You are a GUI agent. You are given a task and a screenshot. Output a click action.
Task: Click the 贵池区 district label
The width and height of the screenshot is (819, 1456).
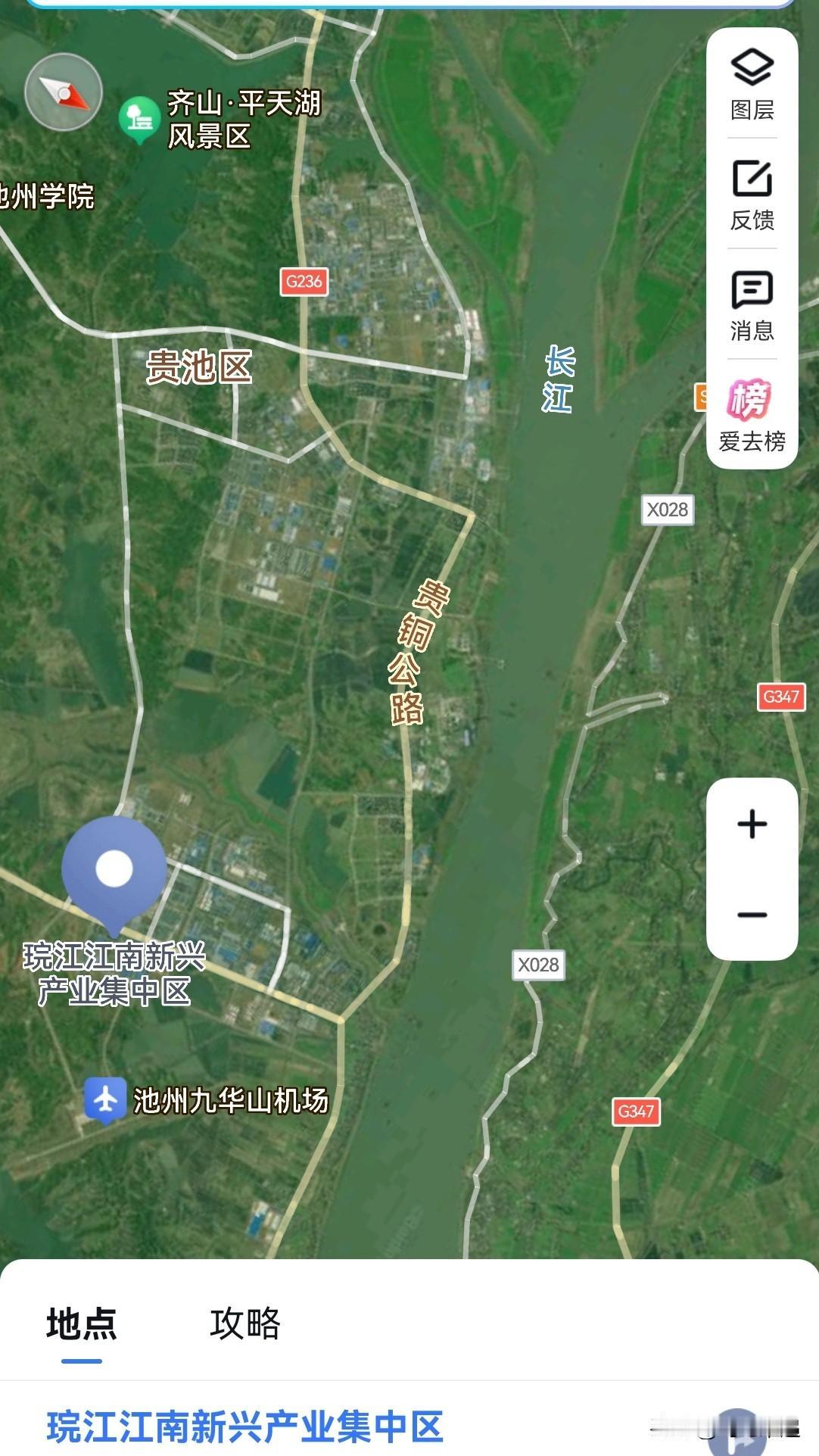(x=201, y=368)
